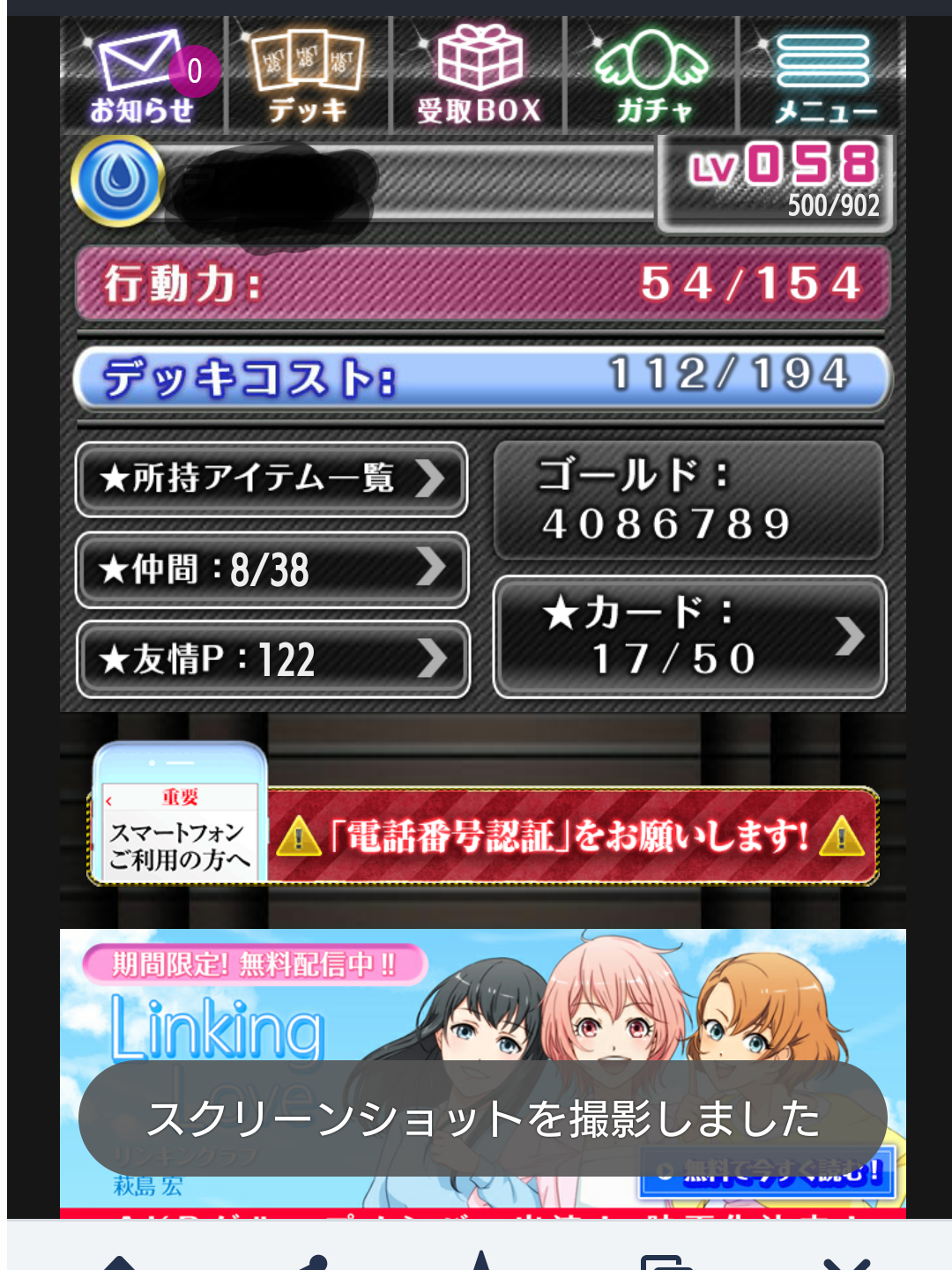View the 仲間 8/38 companions list
952x1270 pixels.
[x=271, y=569]
